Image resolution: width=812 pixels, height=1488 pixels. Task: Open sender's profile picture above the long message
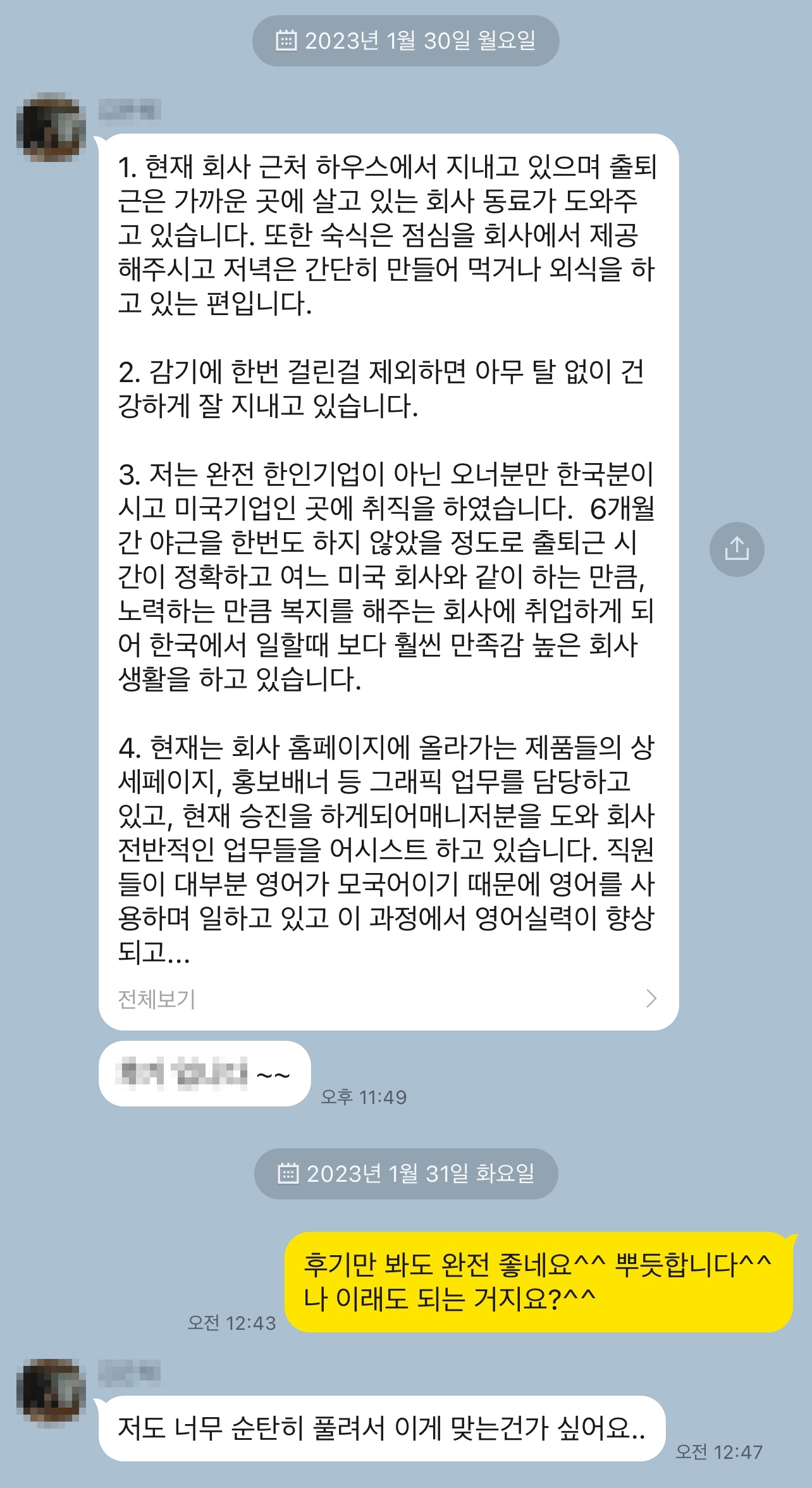tap(51, 127)
